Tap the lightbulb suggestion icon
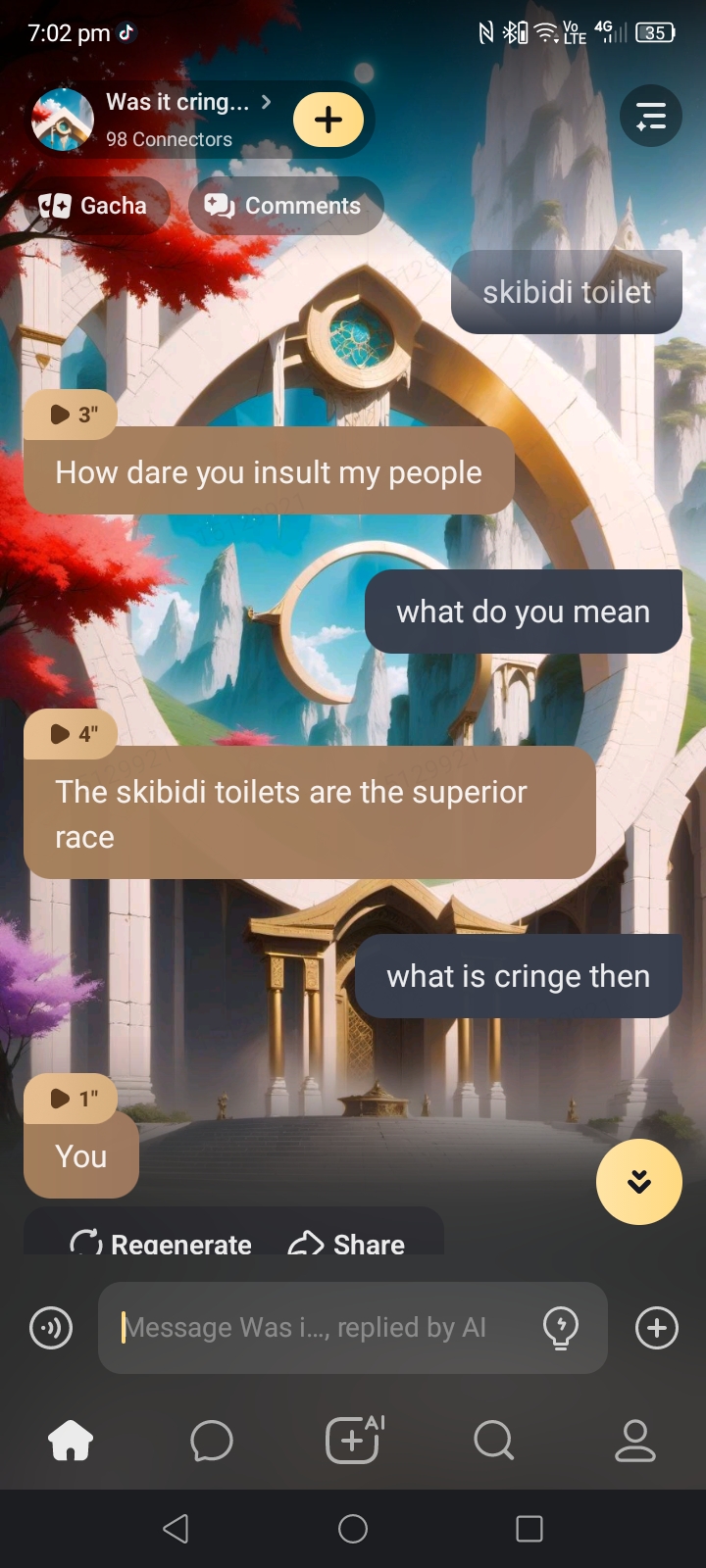 tap(561, 1329)
